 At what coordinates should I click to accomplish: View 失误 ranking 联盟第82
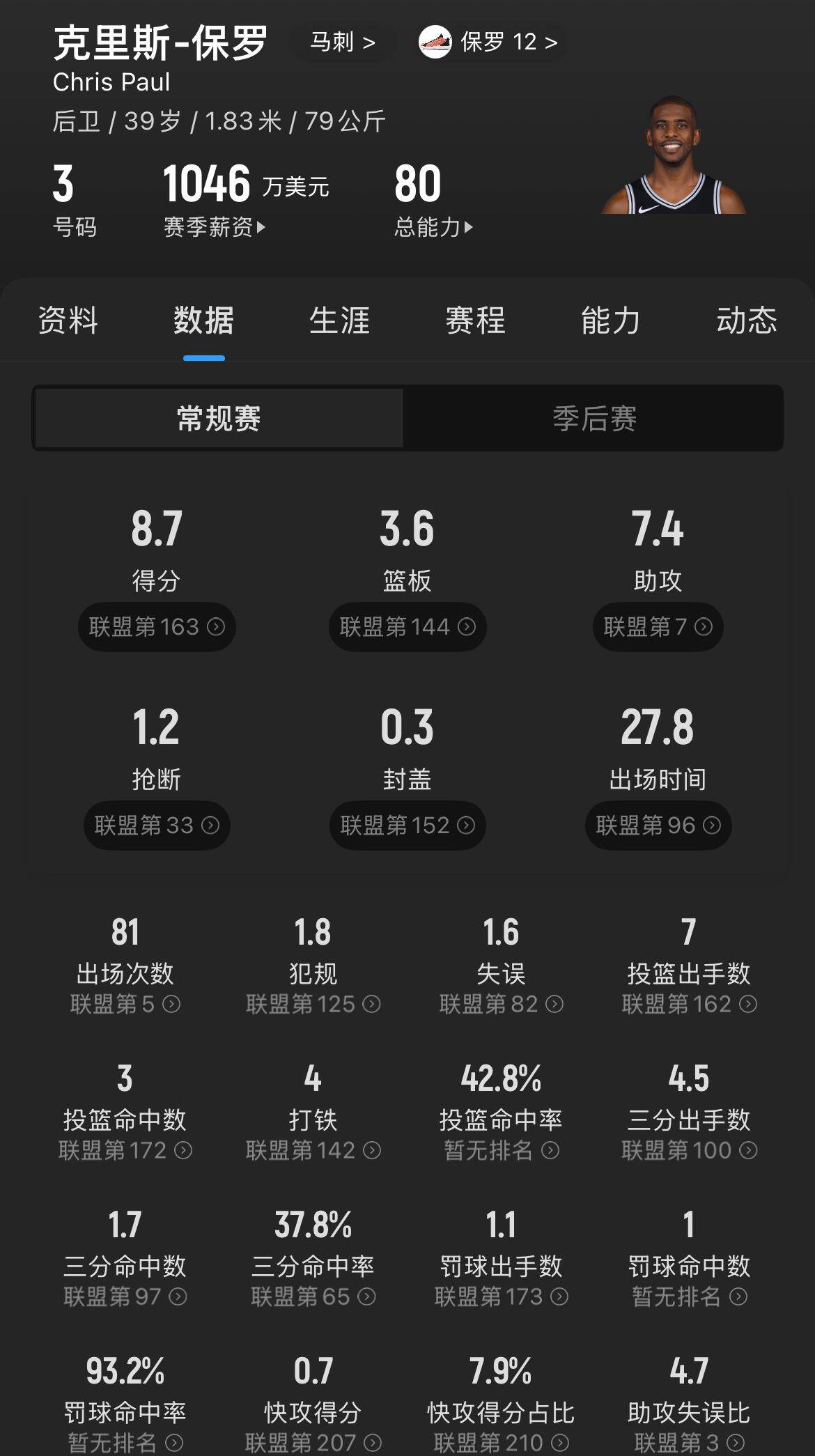tap(501, 1004)
